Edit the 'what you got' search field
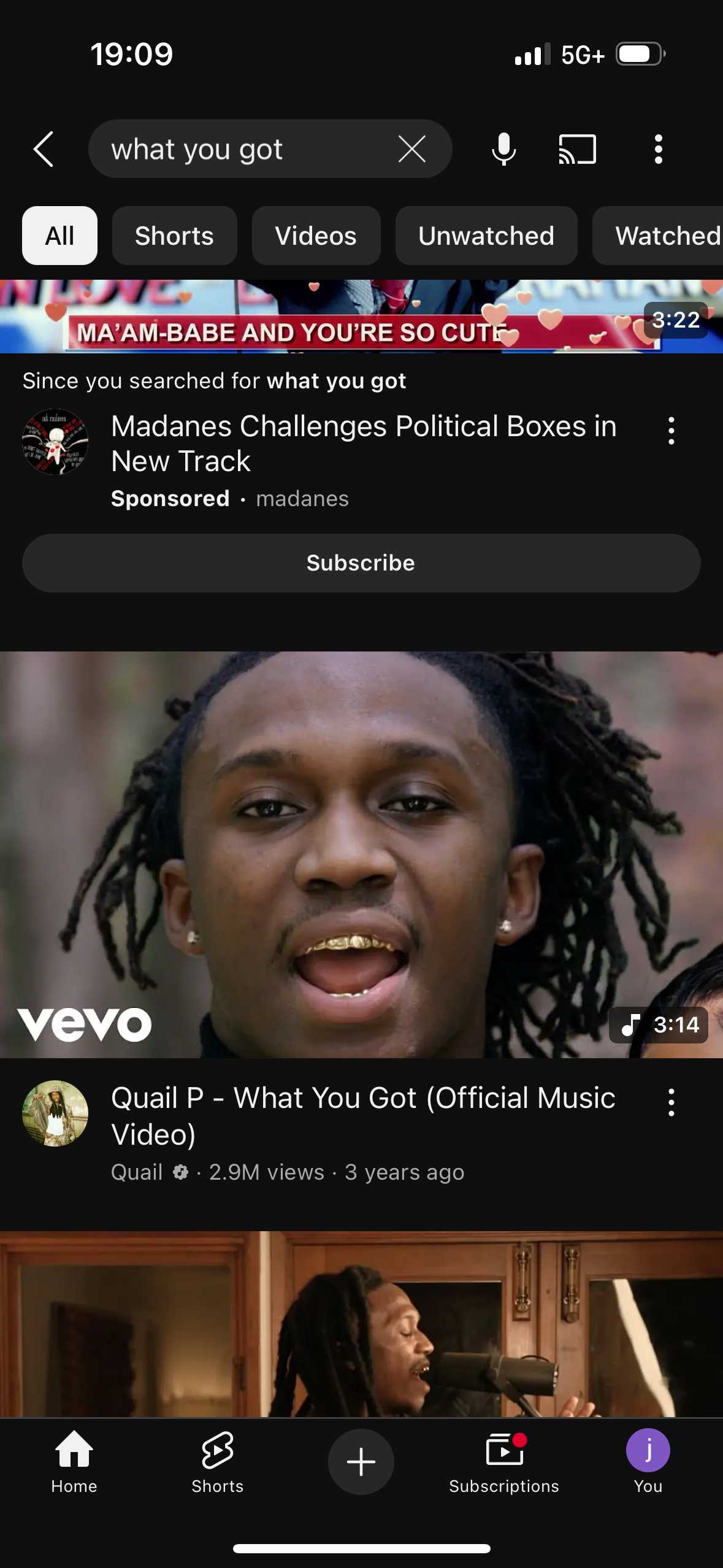 tap(239, 149)
